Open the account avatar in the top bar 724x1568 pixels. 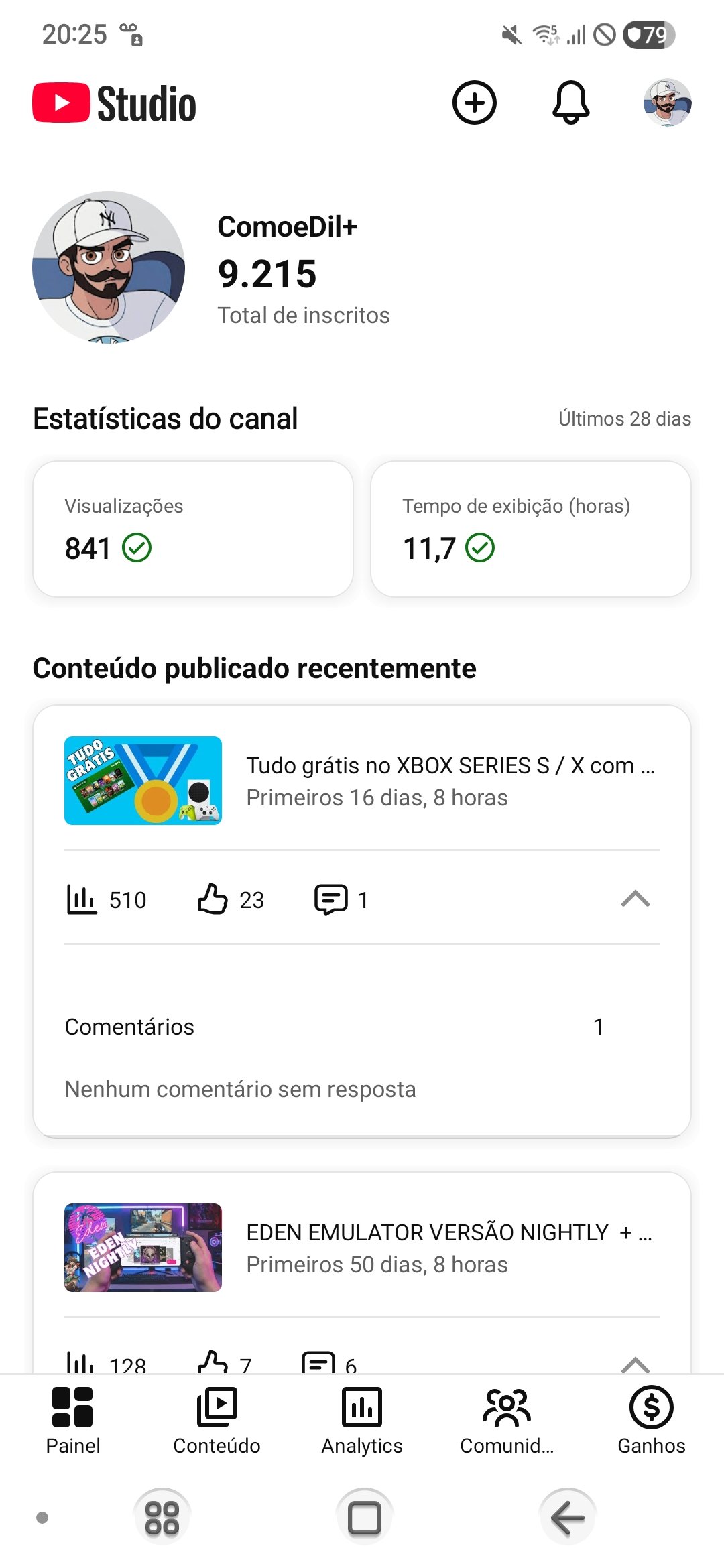(x=667, y=103)
